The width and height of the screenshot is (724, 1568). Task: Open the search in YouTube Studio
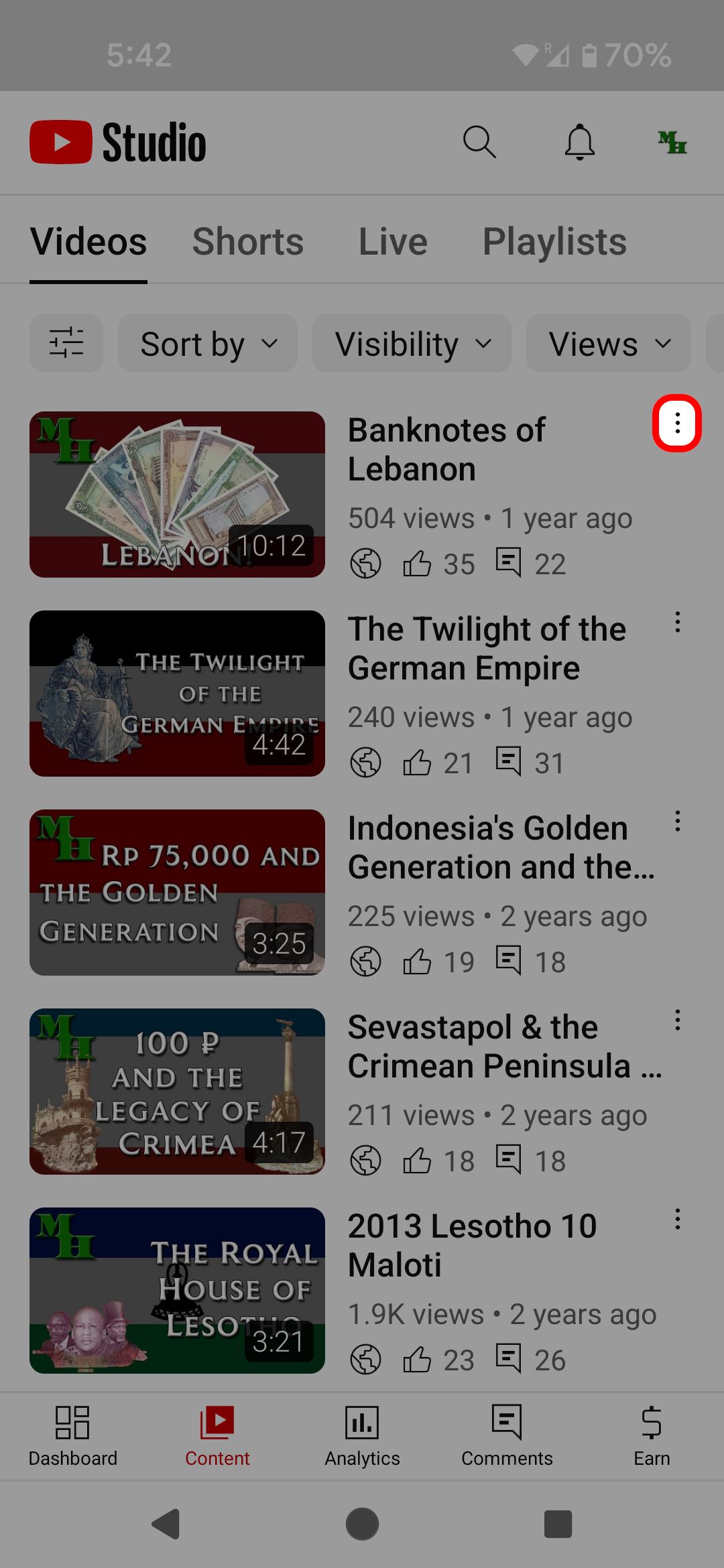point(480,141)
